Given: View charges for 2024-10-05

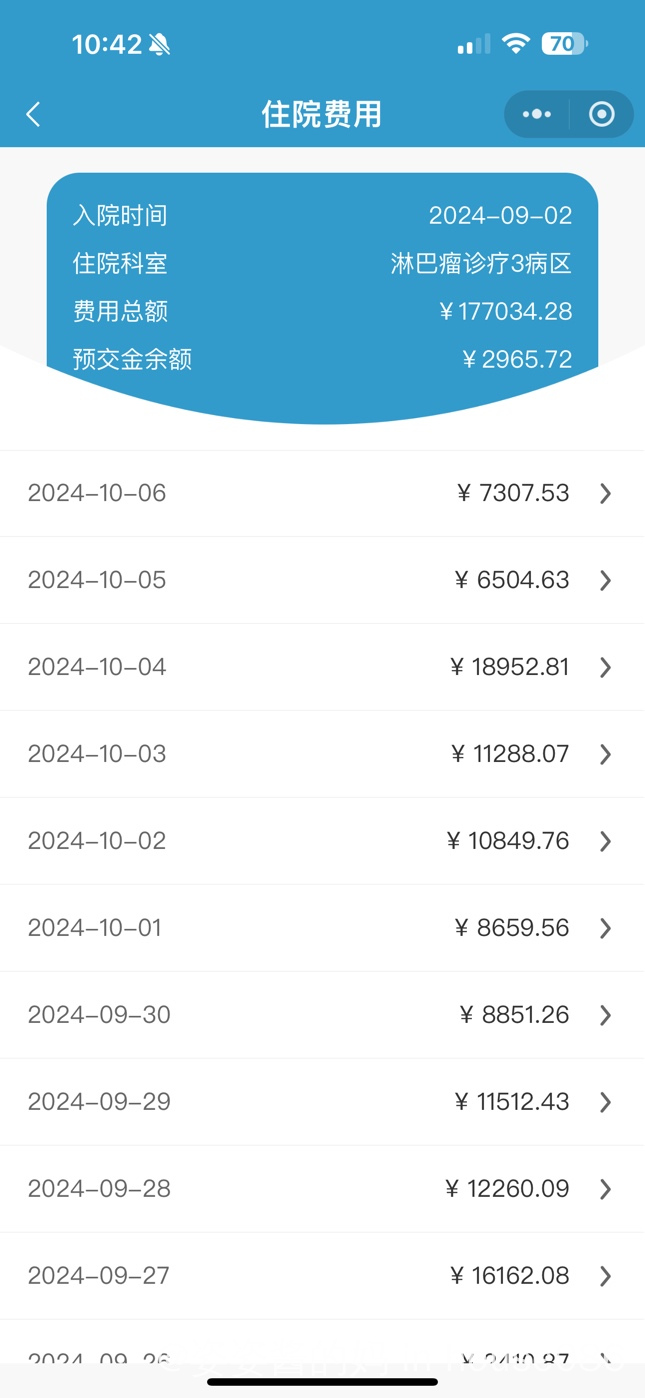Looking at the screenshot, I should point(322,580).
